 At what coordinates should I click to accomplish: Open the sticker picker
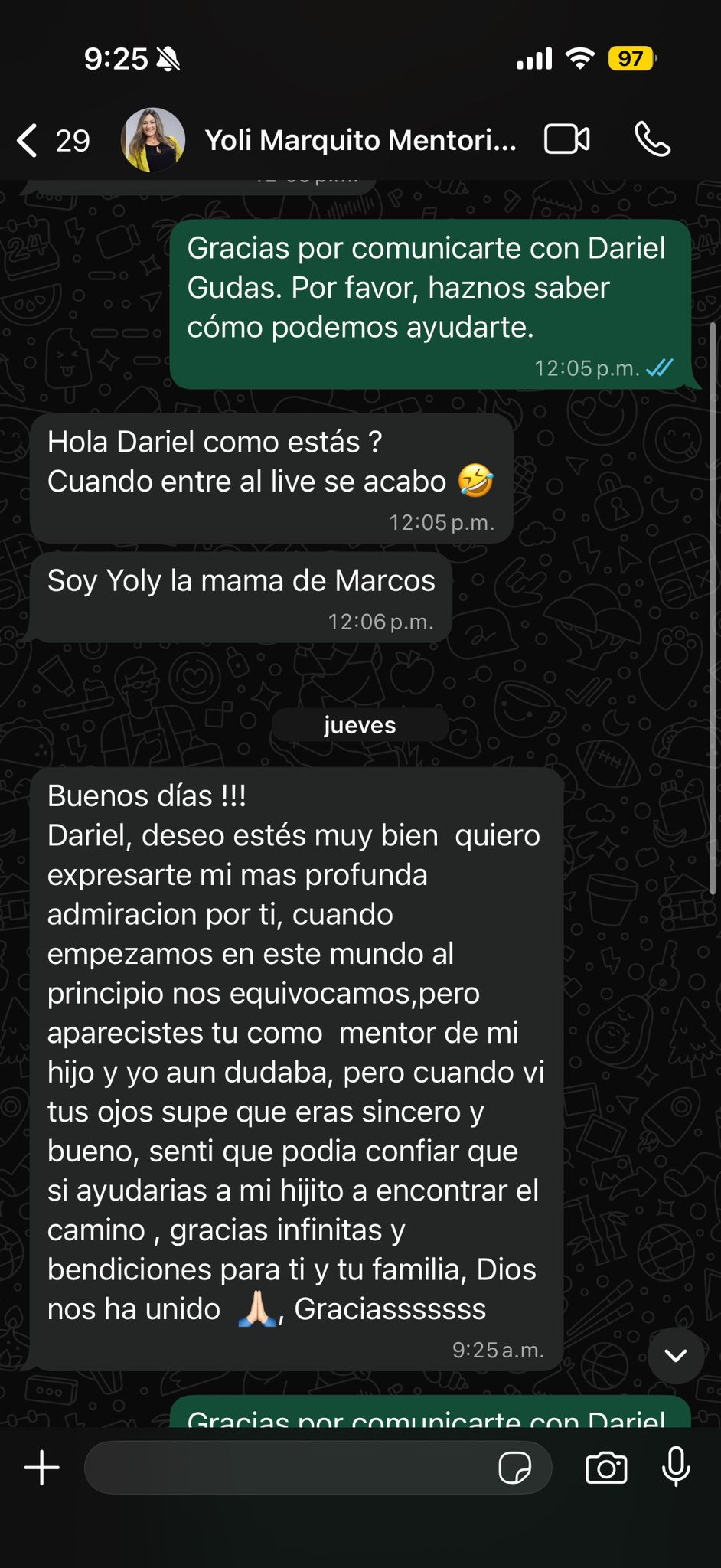514,1468
